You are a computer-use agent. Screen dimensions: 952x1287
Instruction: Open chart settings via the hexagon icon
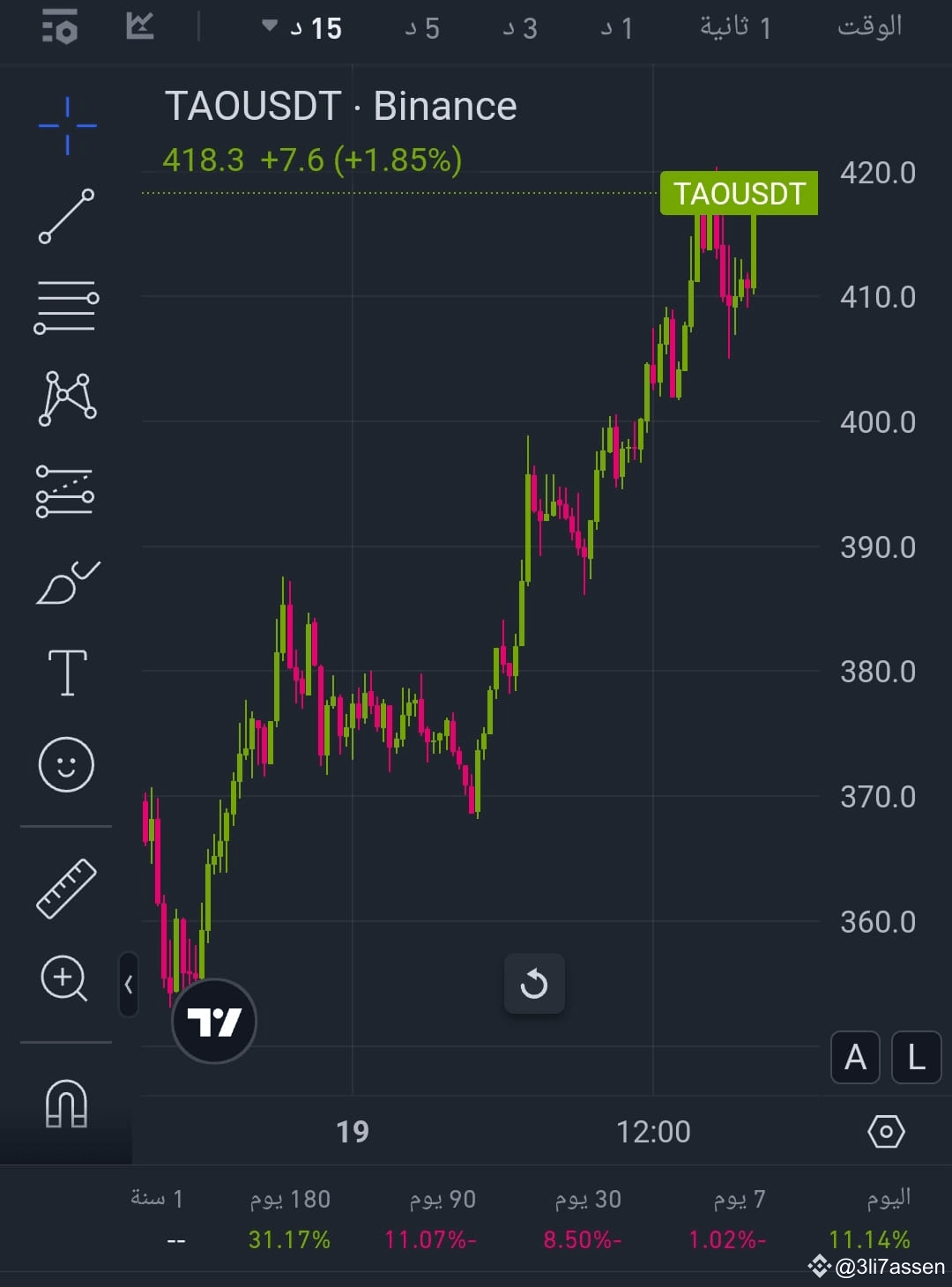(x=889, y=1130)
